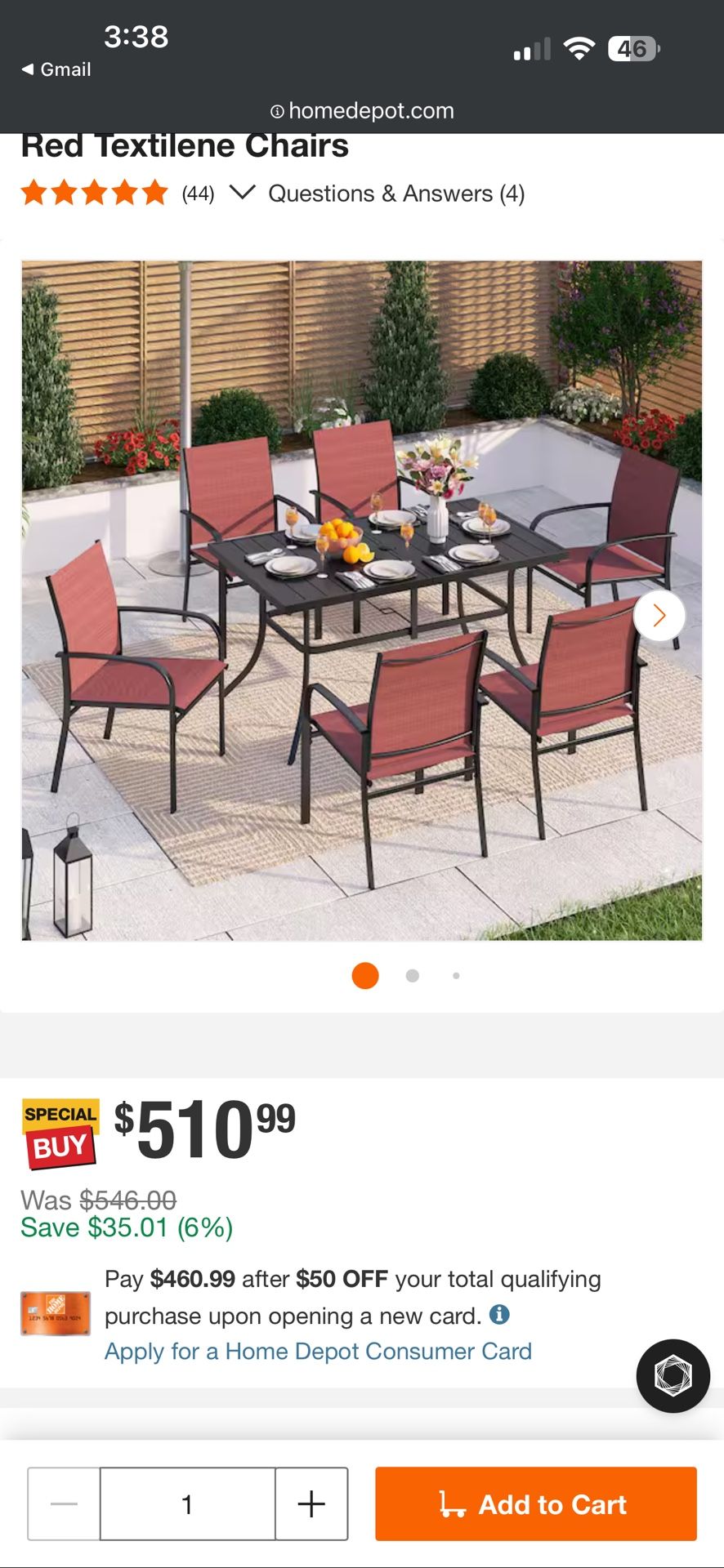Tap the Wi-Fi icon in the status bar

[x=578, y=49]
